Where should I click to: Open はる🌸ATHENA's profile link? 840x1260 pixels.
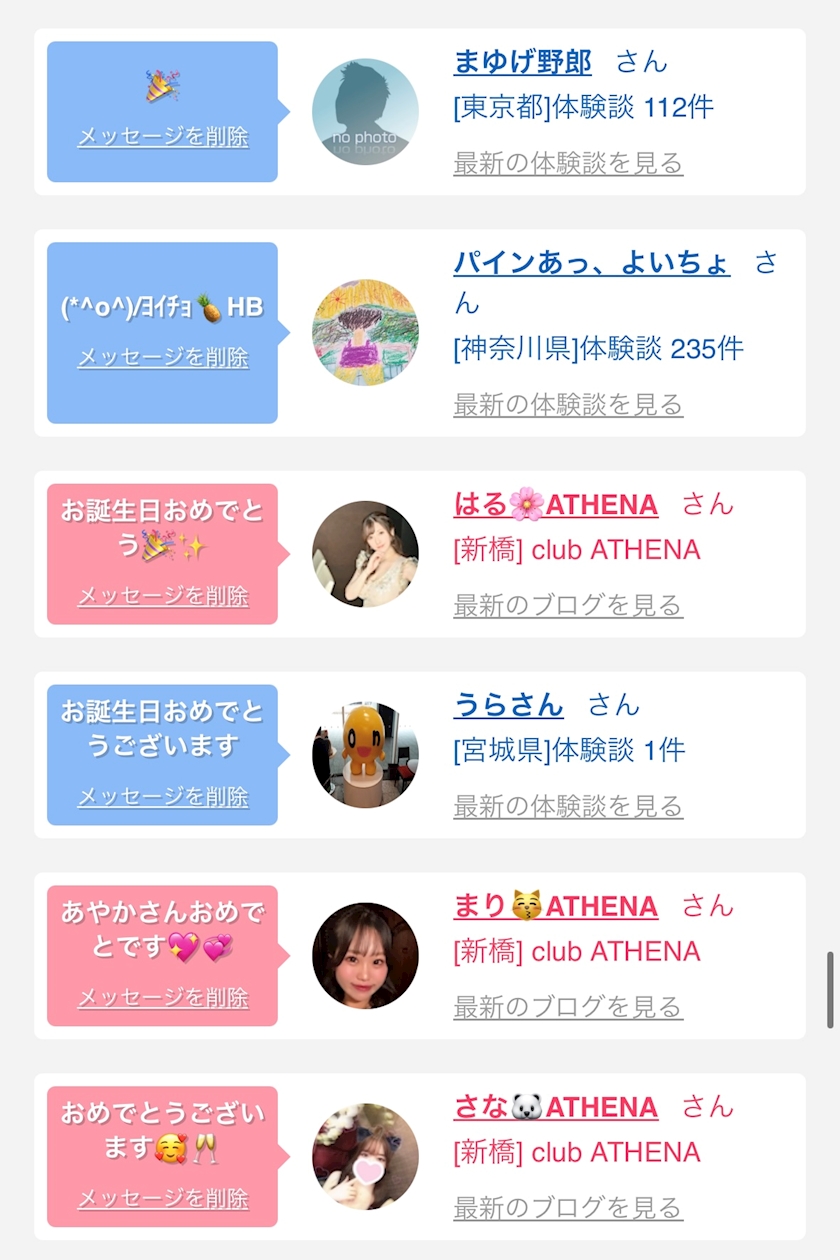click(555, 505)
